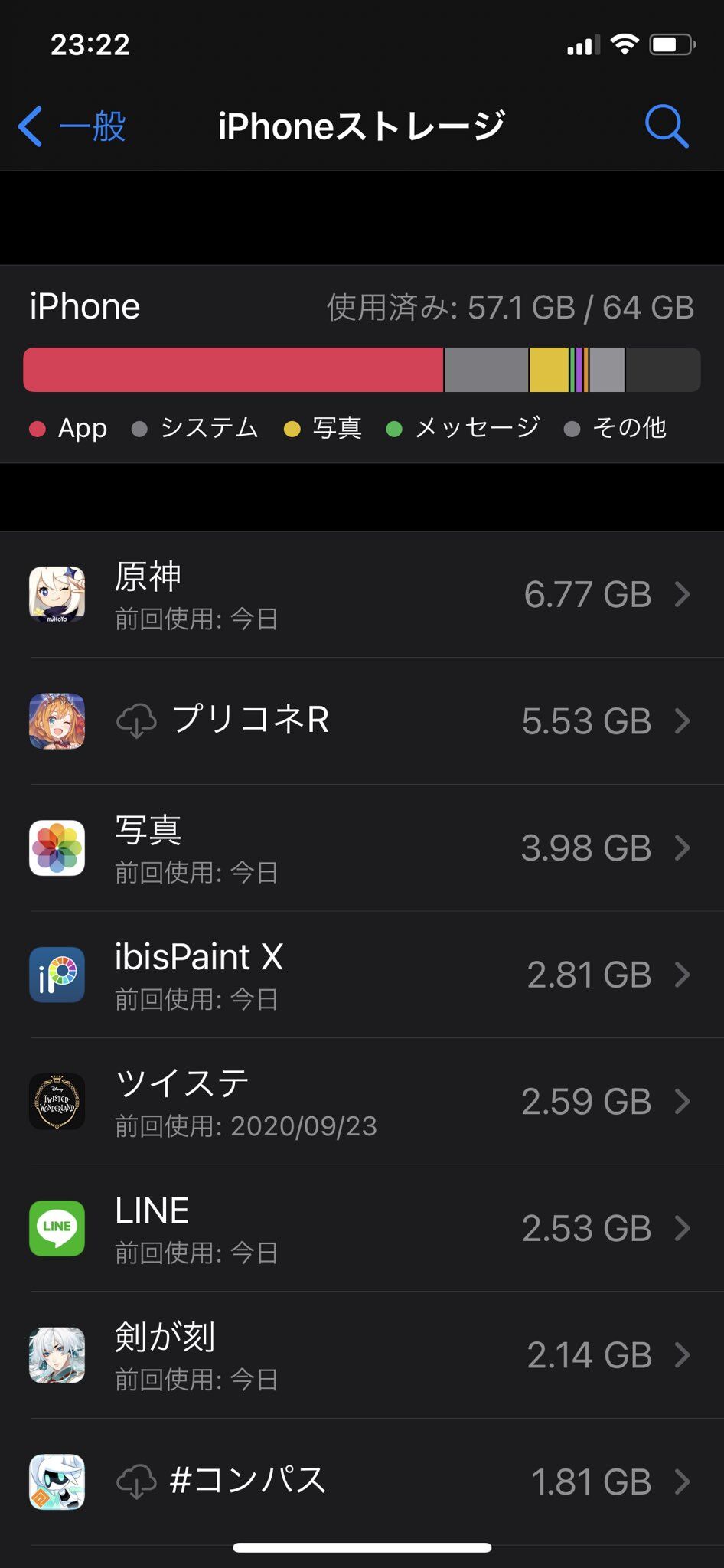
Task: Open ツイステ storage details
Action: point(361,1102)
